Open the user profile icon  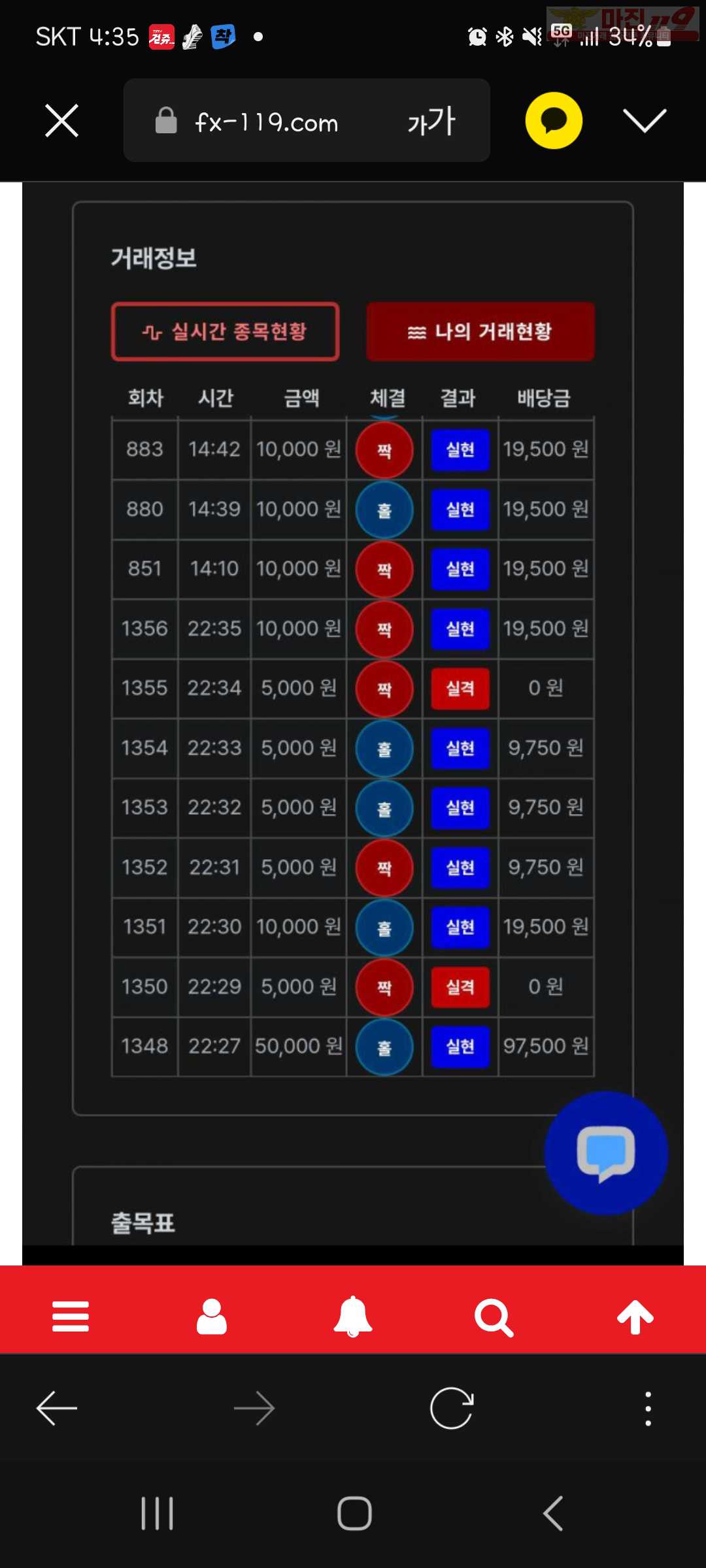[212, 1316]
